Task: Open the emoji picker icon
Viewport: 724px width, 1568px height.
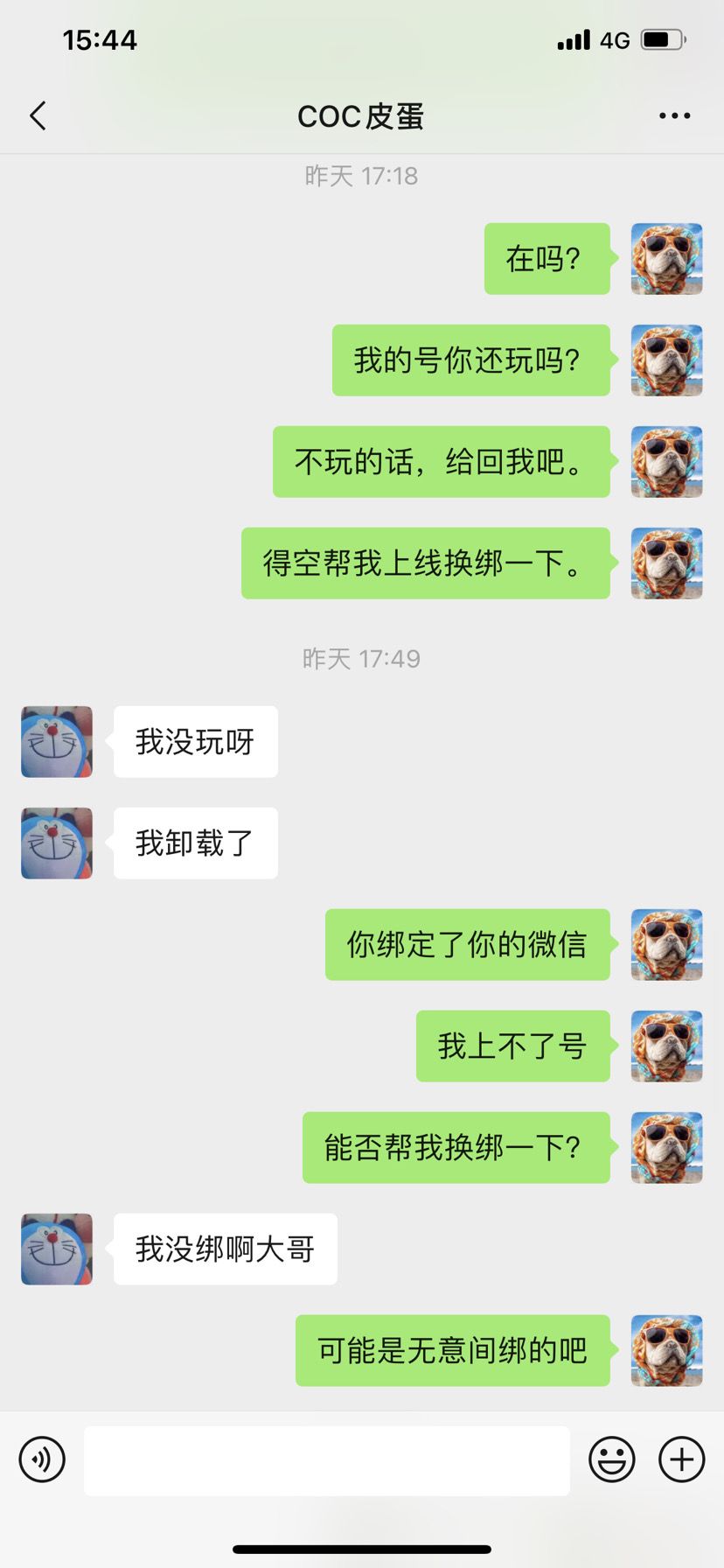Action: click(x=613, y=1459)
